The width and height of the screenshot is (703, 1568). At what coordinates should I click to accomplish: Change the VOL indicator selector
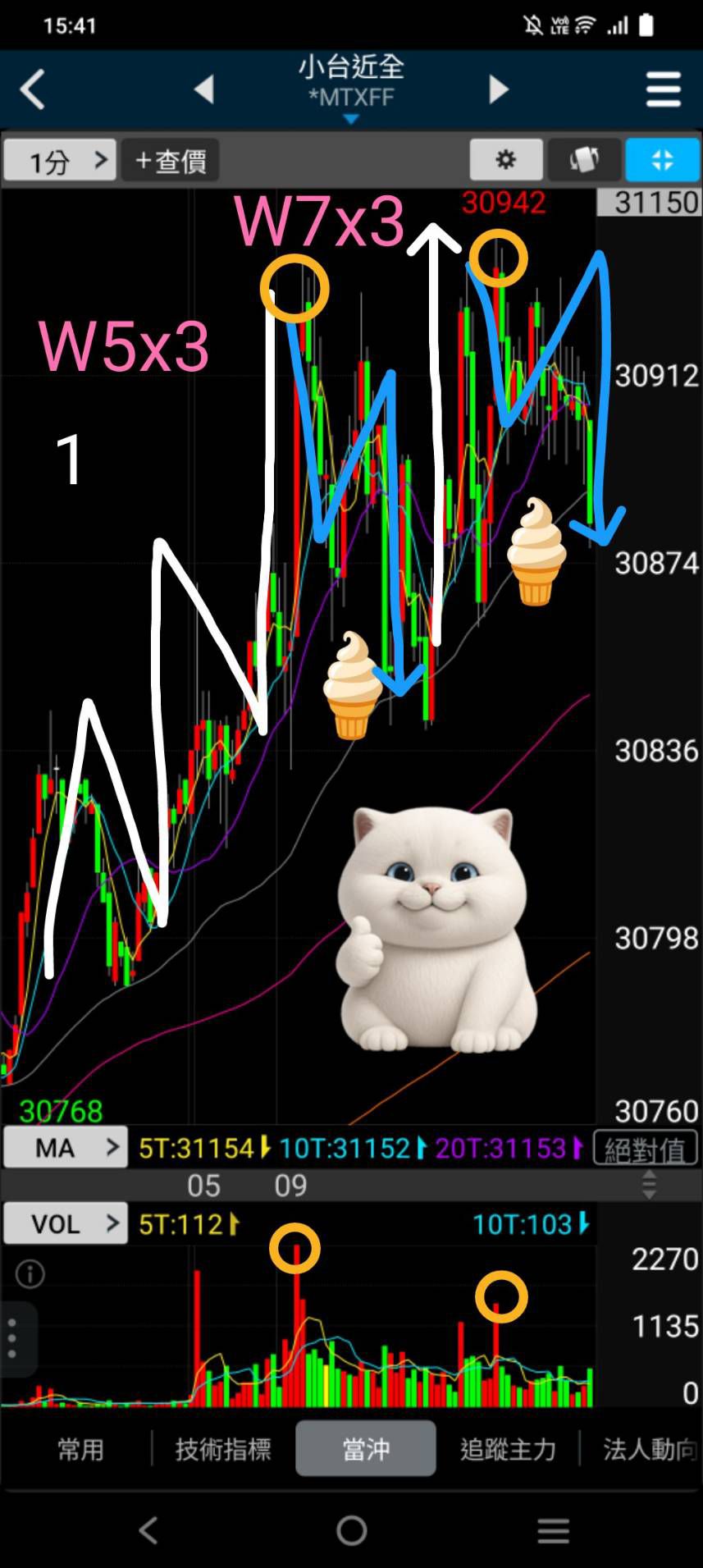click(66, 1224)
